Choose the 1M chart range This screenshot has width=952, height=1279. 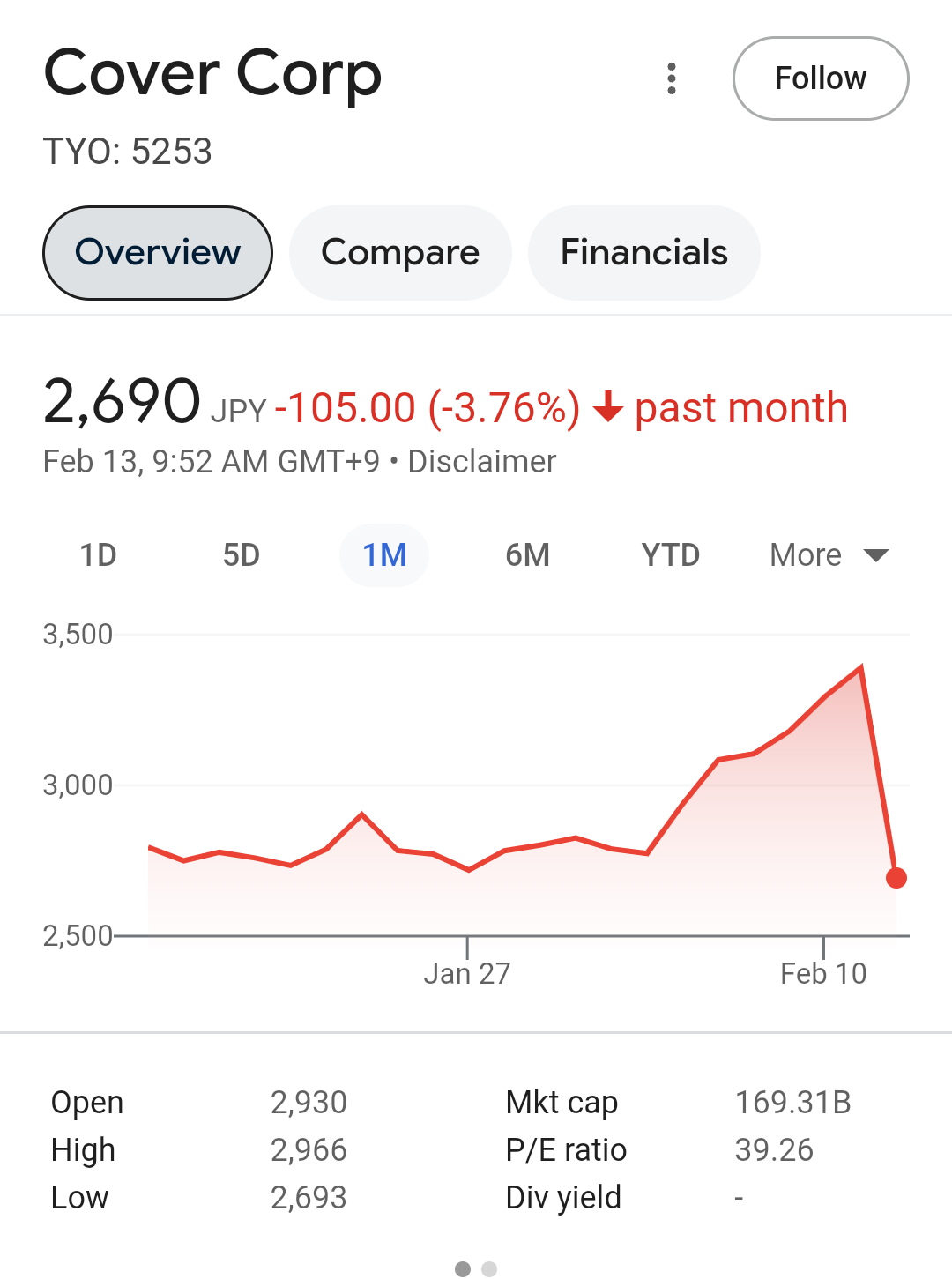pyautogui.click(x=384, y=555)
